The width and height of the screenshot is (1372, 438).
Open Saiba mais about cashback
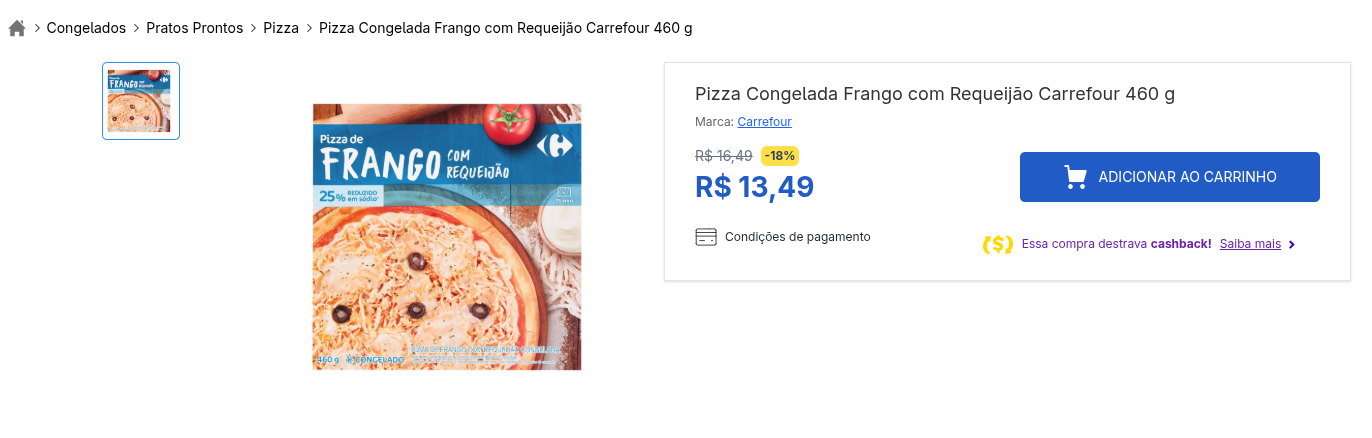click(x=1250, y=244)
